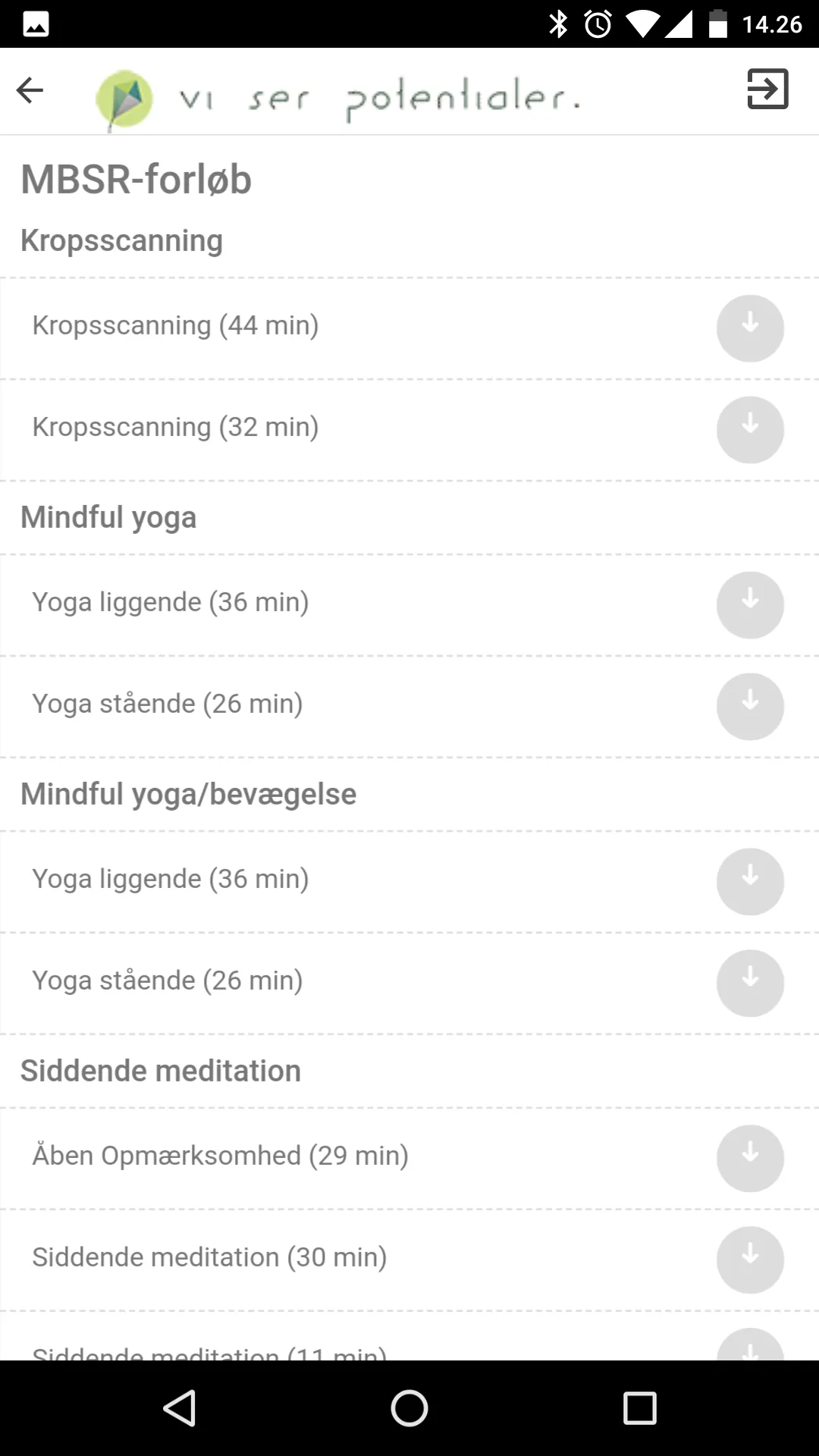
Task: Open Yoga stående under the Mindful yoga section
Action: click(409, 706)
